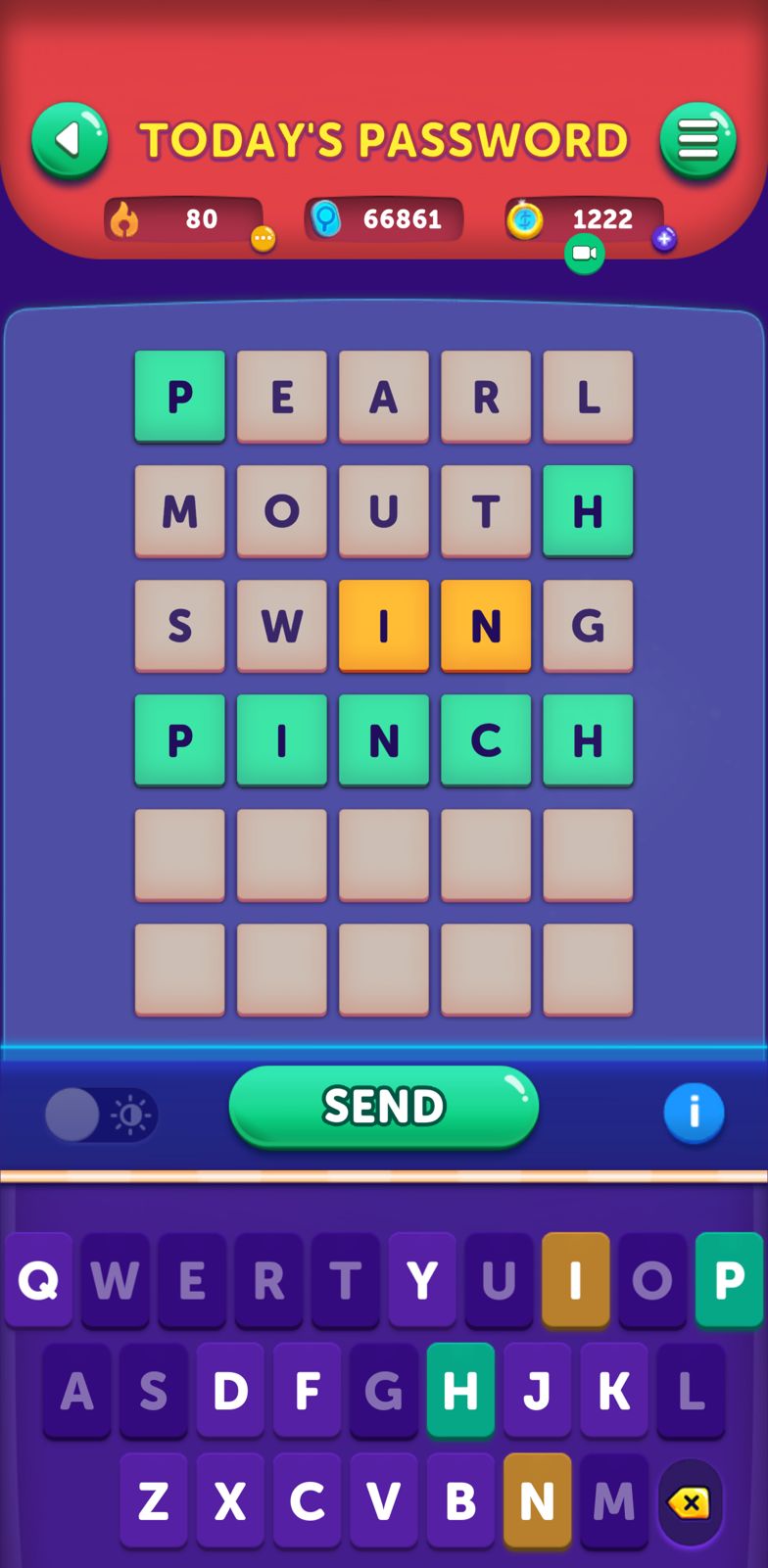The width and height of the screenshot is (768, 1568).
Task: Open the streak options dots
Action: tap(263, 238)
